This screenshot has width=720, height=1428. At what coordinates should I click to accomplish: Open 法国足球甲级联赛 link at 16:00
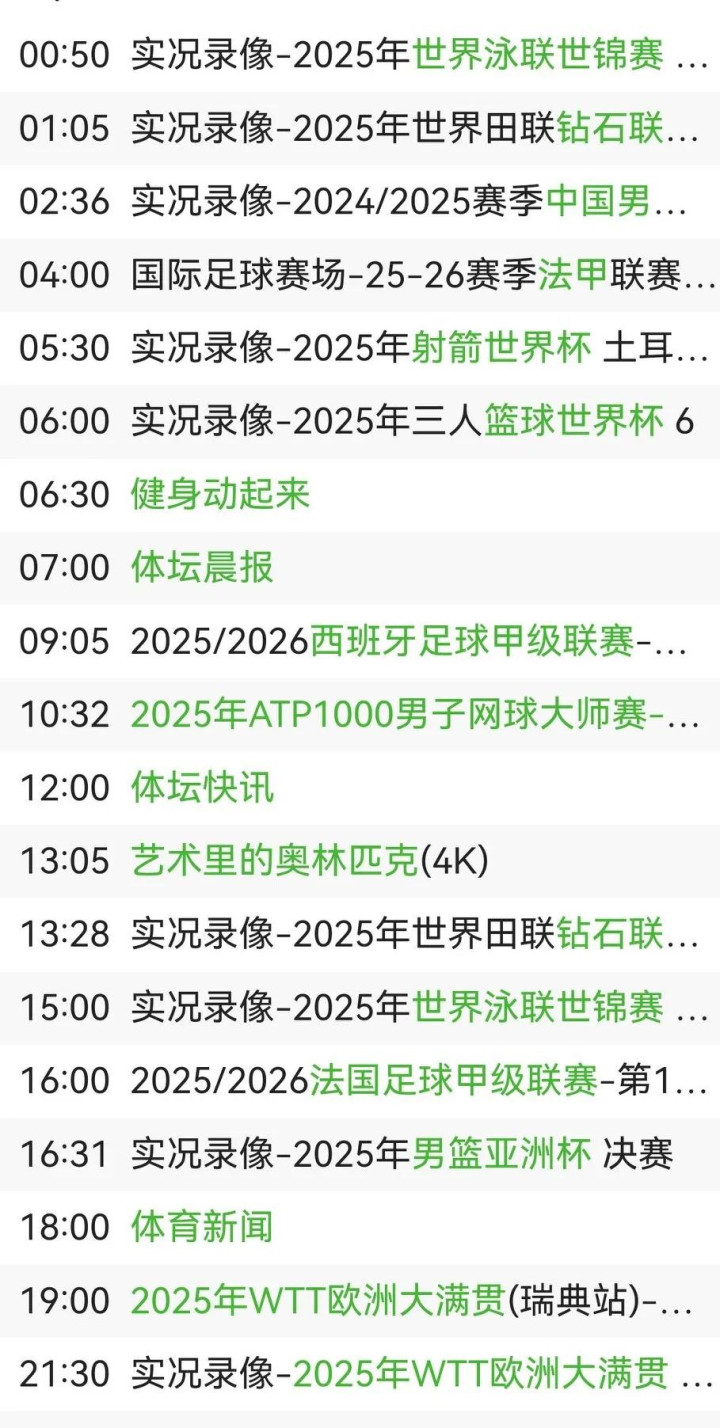453,1080
